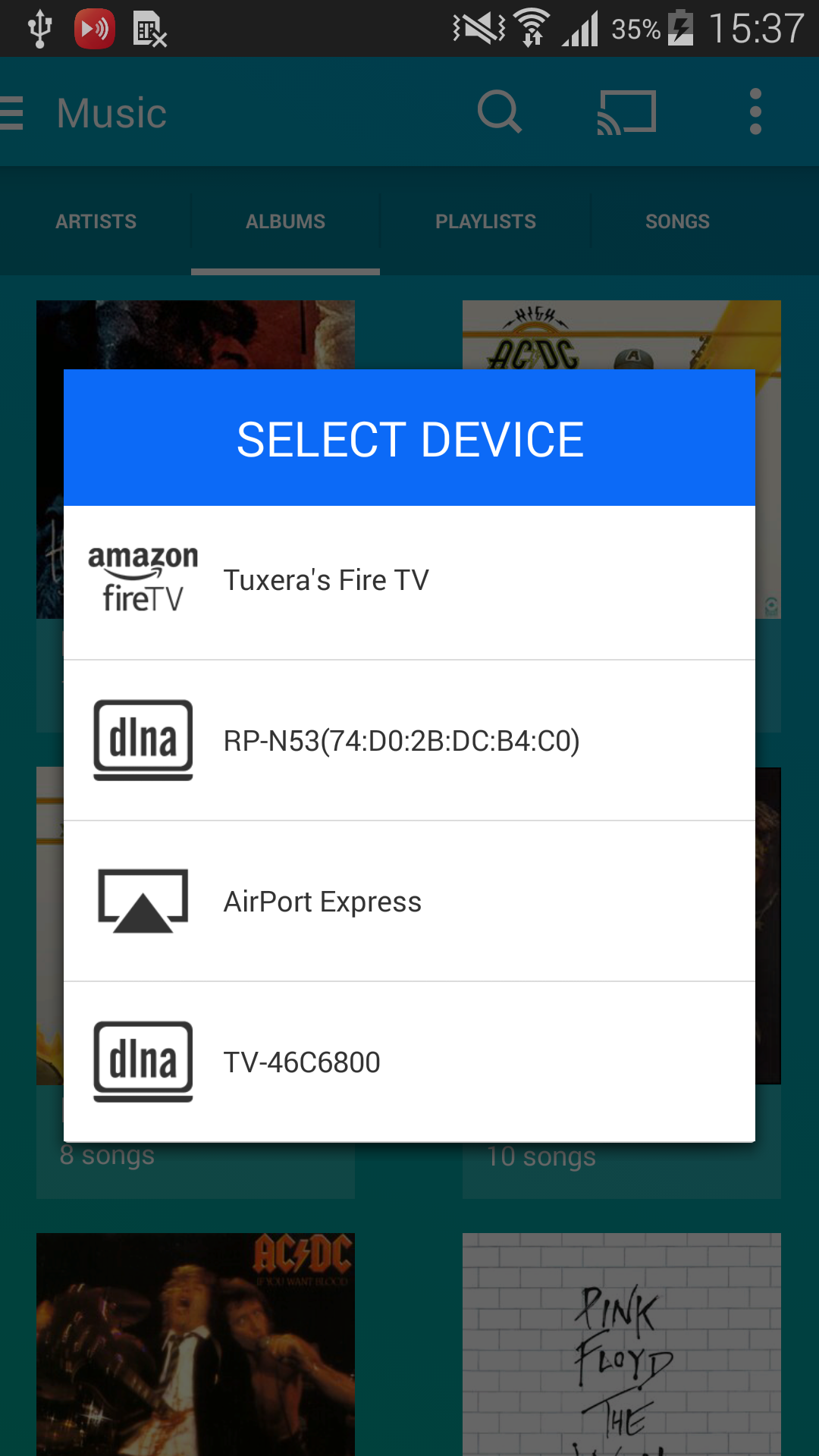This screenshot has width=819, height=1456.
Task: Switch to the Artists tab
Action: pyautogui.click(x=96, y=221)
